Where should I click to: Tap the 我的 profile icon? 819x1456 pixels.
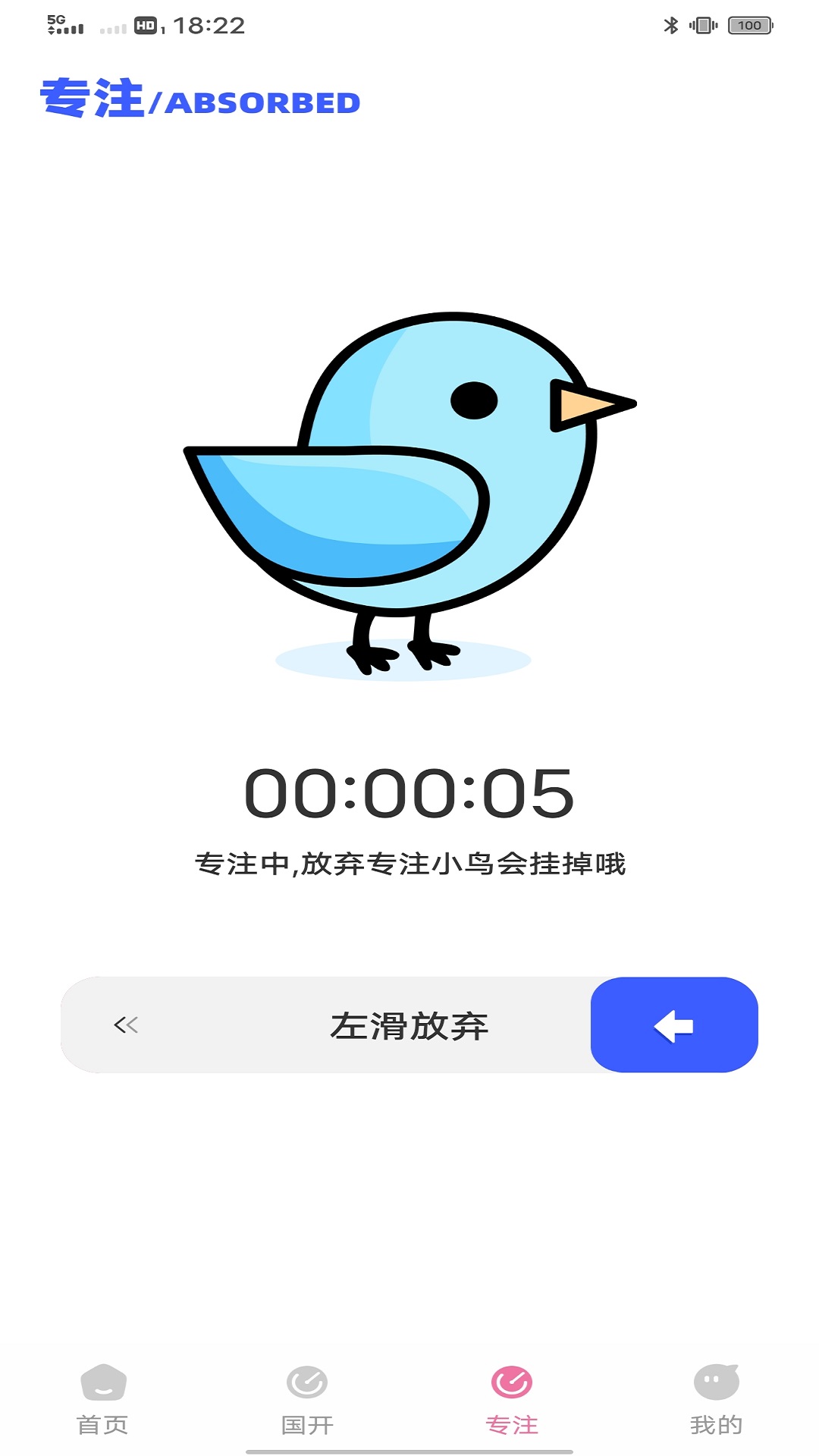tap(717, 1398)
